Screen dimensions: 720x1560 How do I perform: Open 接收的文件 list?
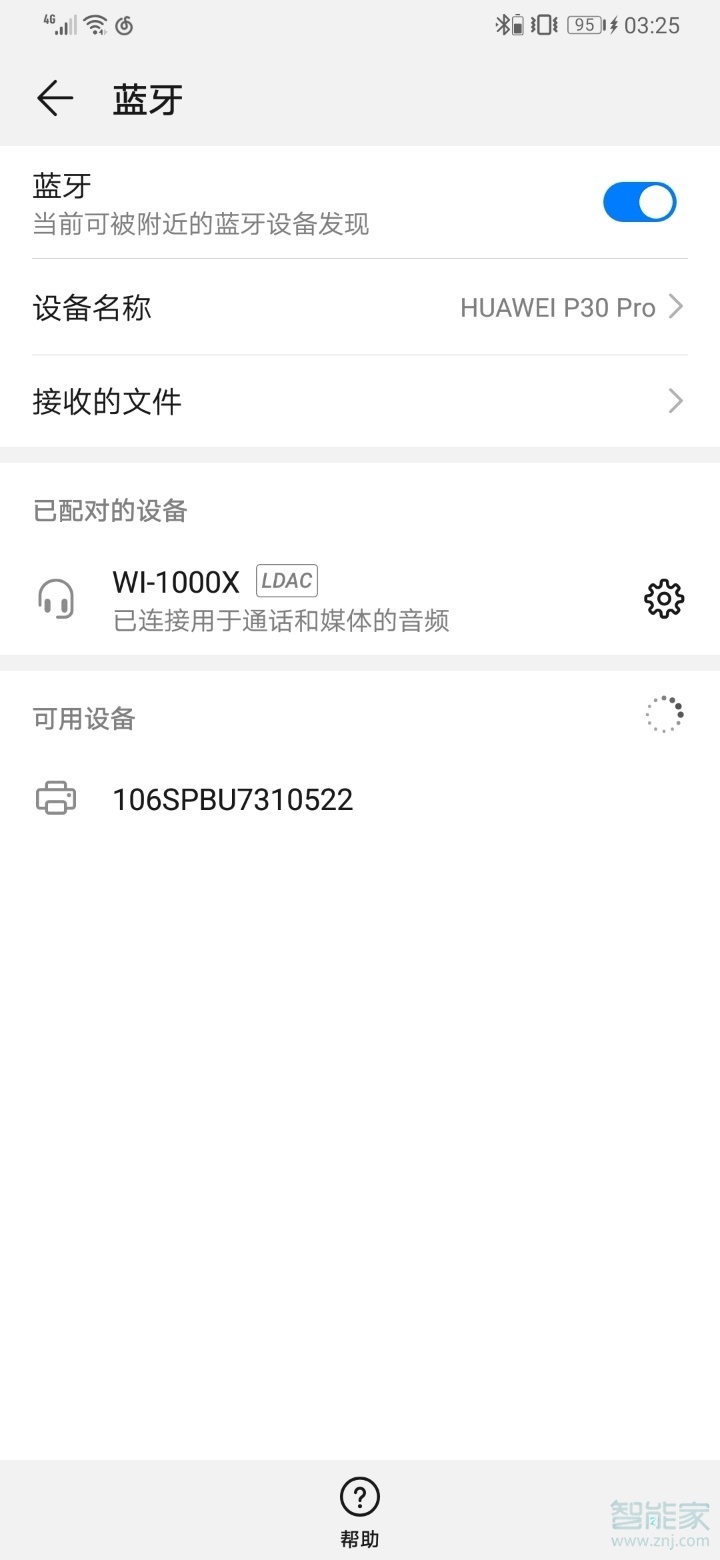click(x=360, y=402)
